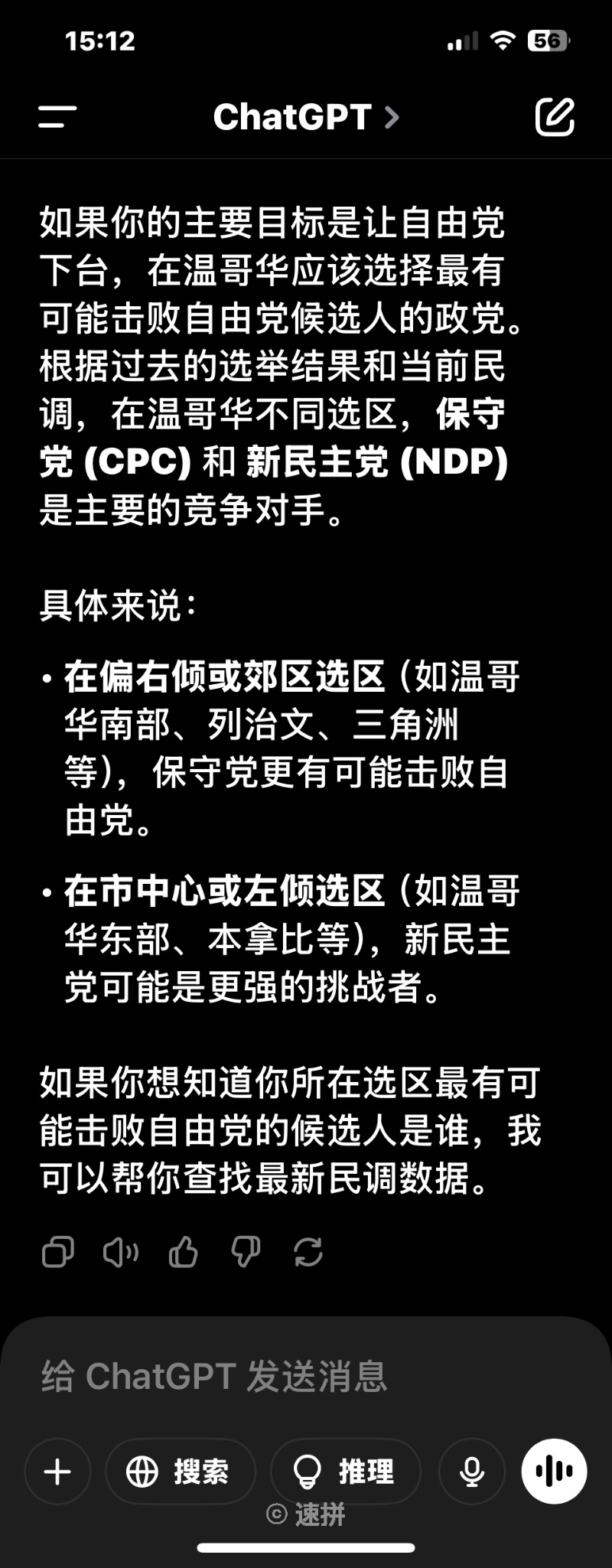Open the sidebar menu
The height and width of the screenshot is (1568, 612).
pyautogui.click(x=57, y=117)
